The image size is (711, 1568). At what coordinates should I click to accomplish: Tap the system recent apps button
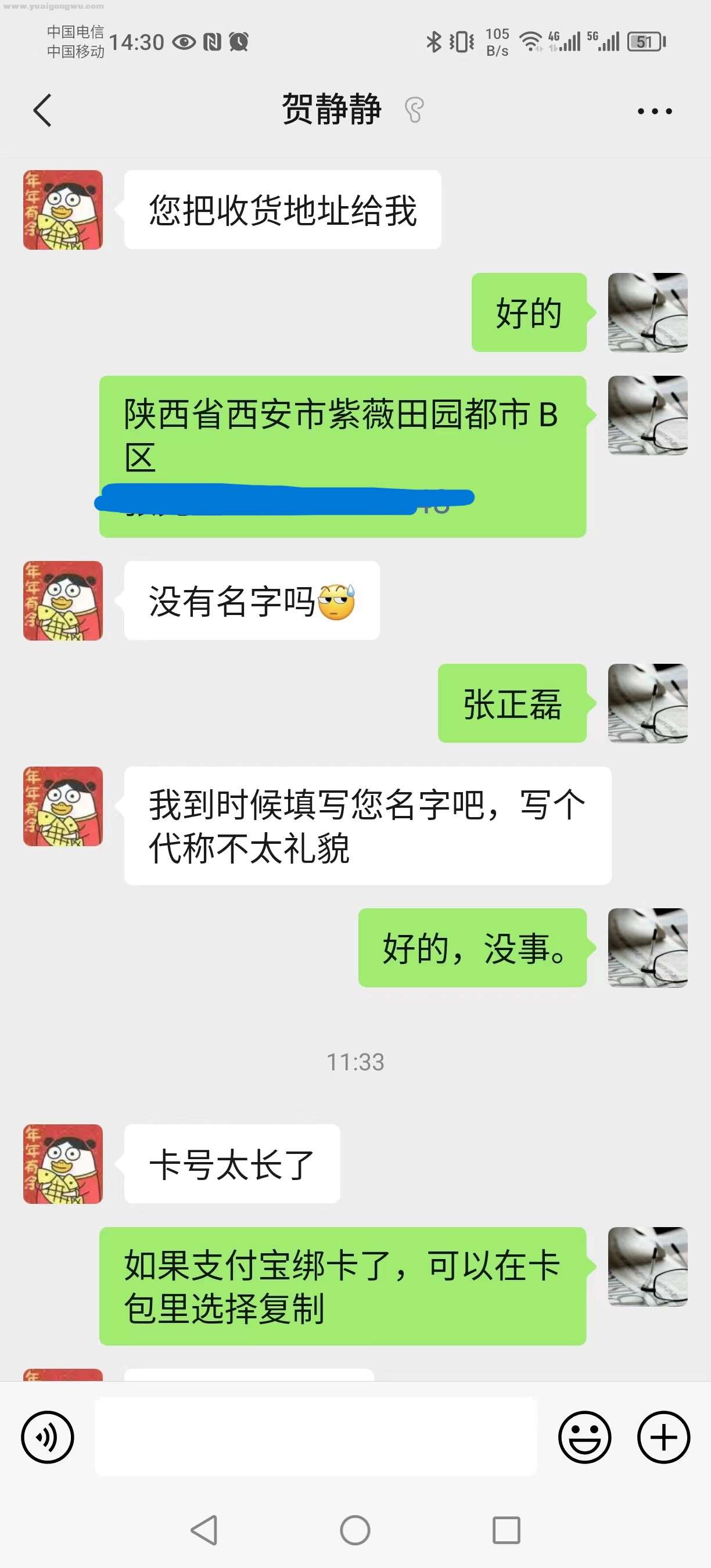click(506, 1530)
